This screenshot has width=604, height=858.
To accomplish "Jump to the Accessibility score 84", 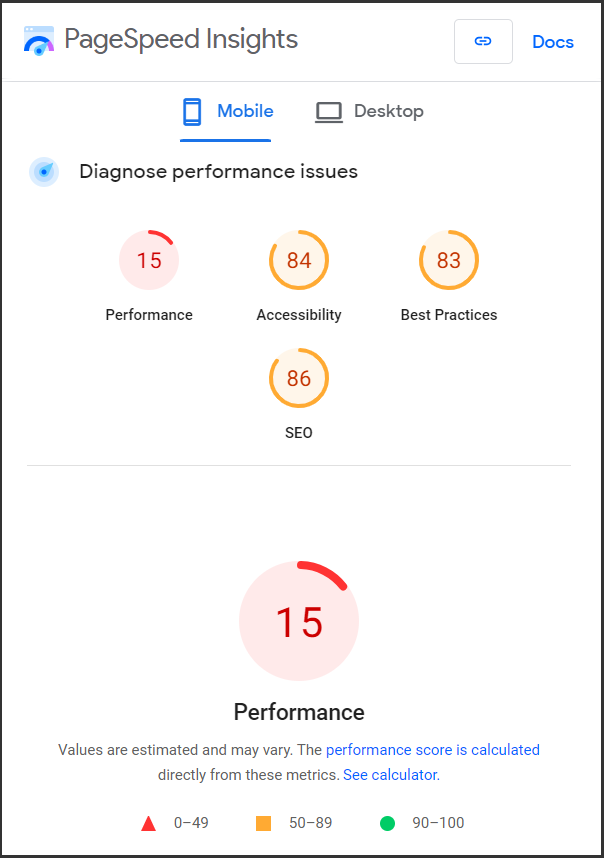I will 299,261.
